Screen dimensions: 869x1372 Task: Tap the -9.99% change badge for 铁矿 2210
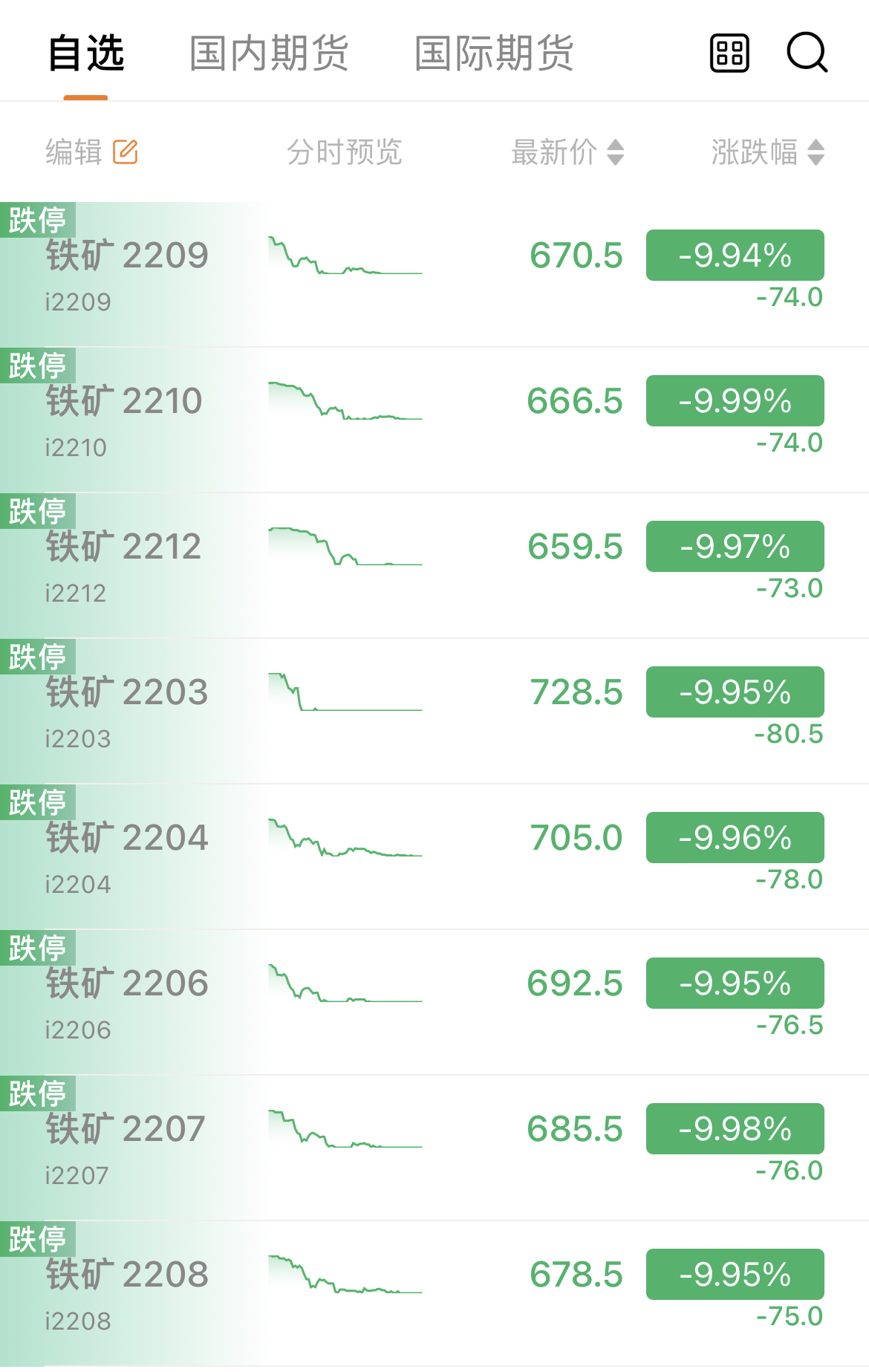[x=735, y=401]
